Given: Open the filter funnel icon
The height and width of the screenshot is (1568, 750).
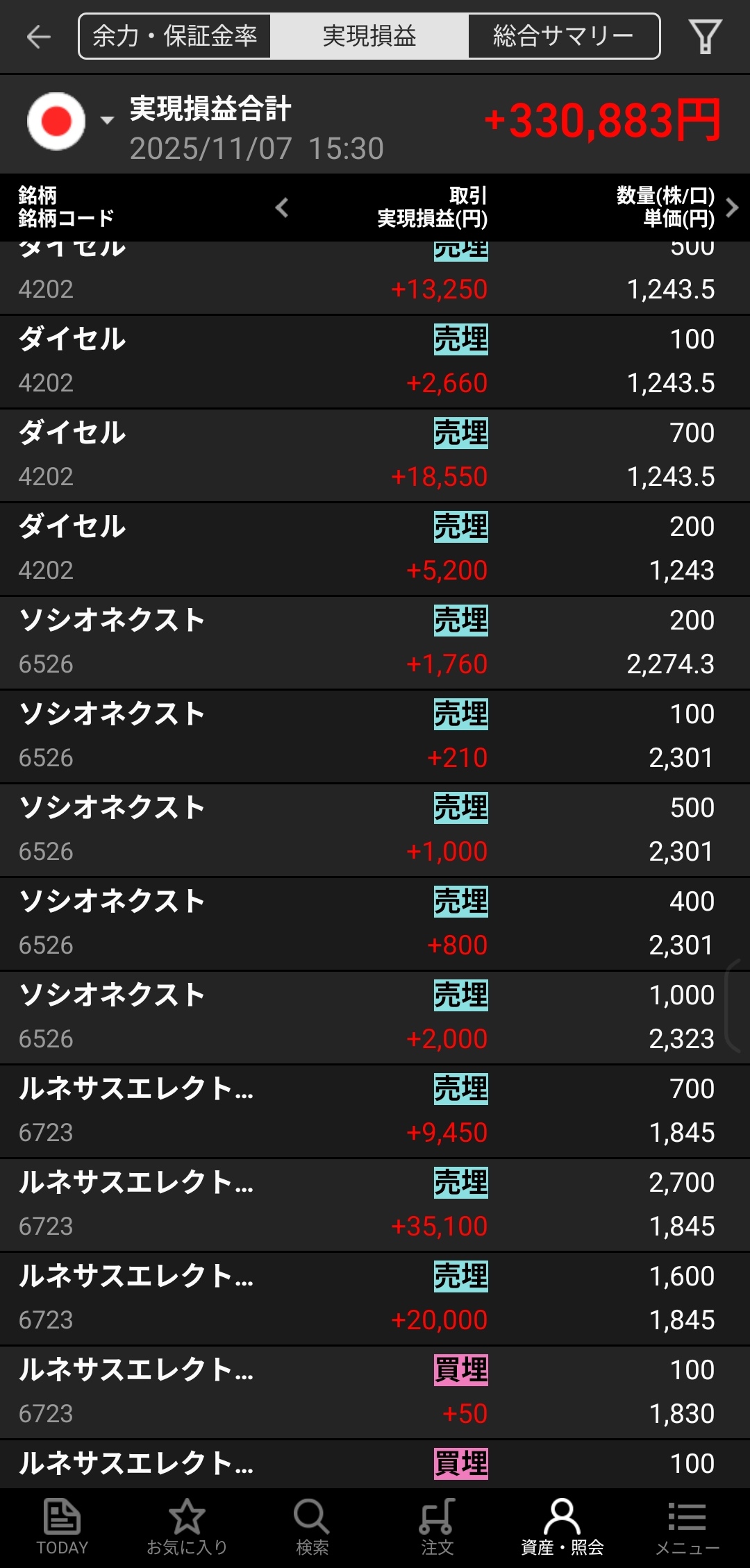Looking at the screenshot, I should (x=705, y=36).
